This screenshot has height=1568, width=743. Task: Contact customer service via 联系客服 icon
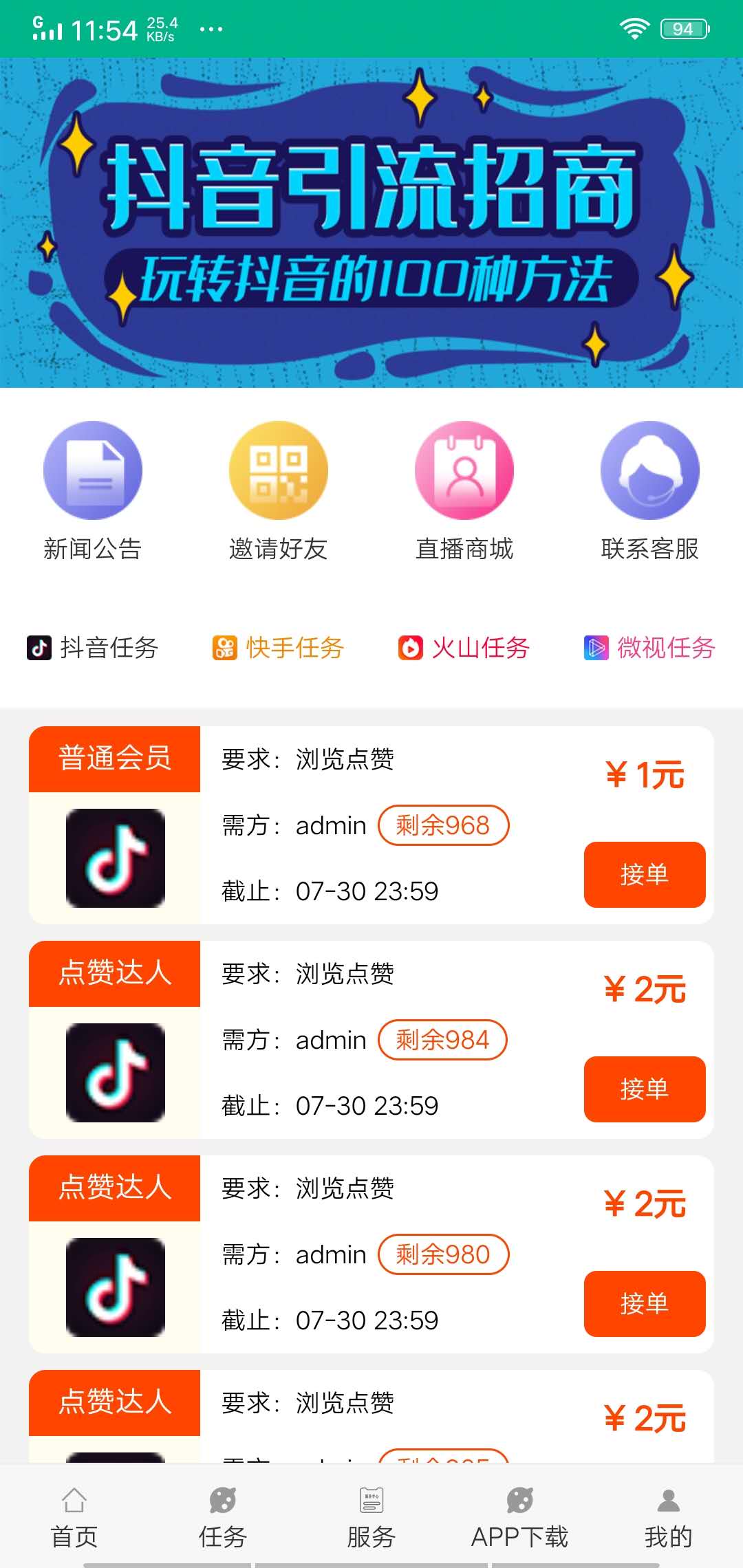coord(649,470)
